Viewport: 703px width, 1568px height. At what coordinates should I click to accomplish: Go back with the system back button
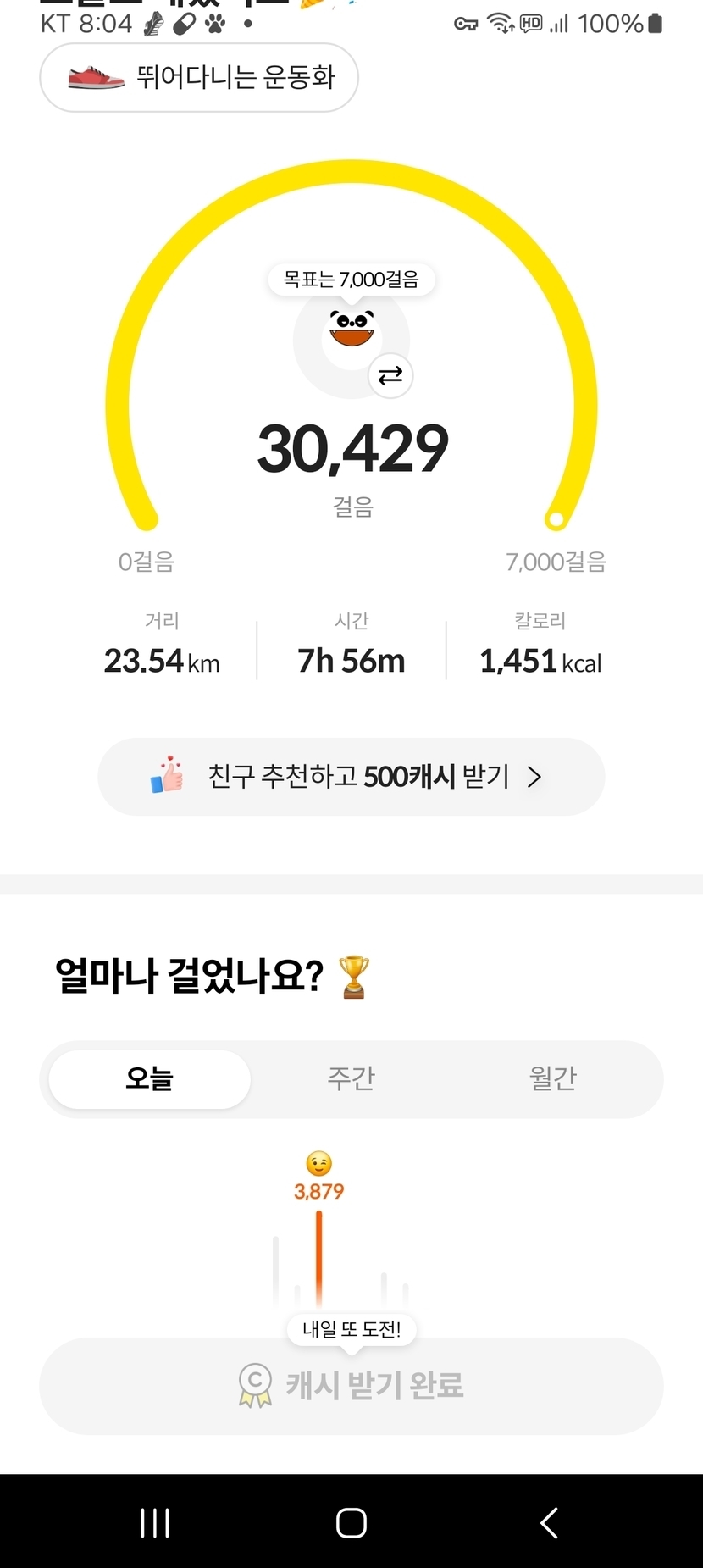tap(549, 1522)
